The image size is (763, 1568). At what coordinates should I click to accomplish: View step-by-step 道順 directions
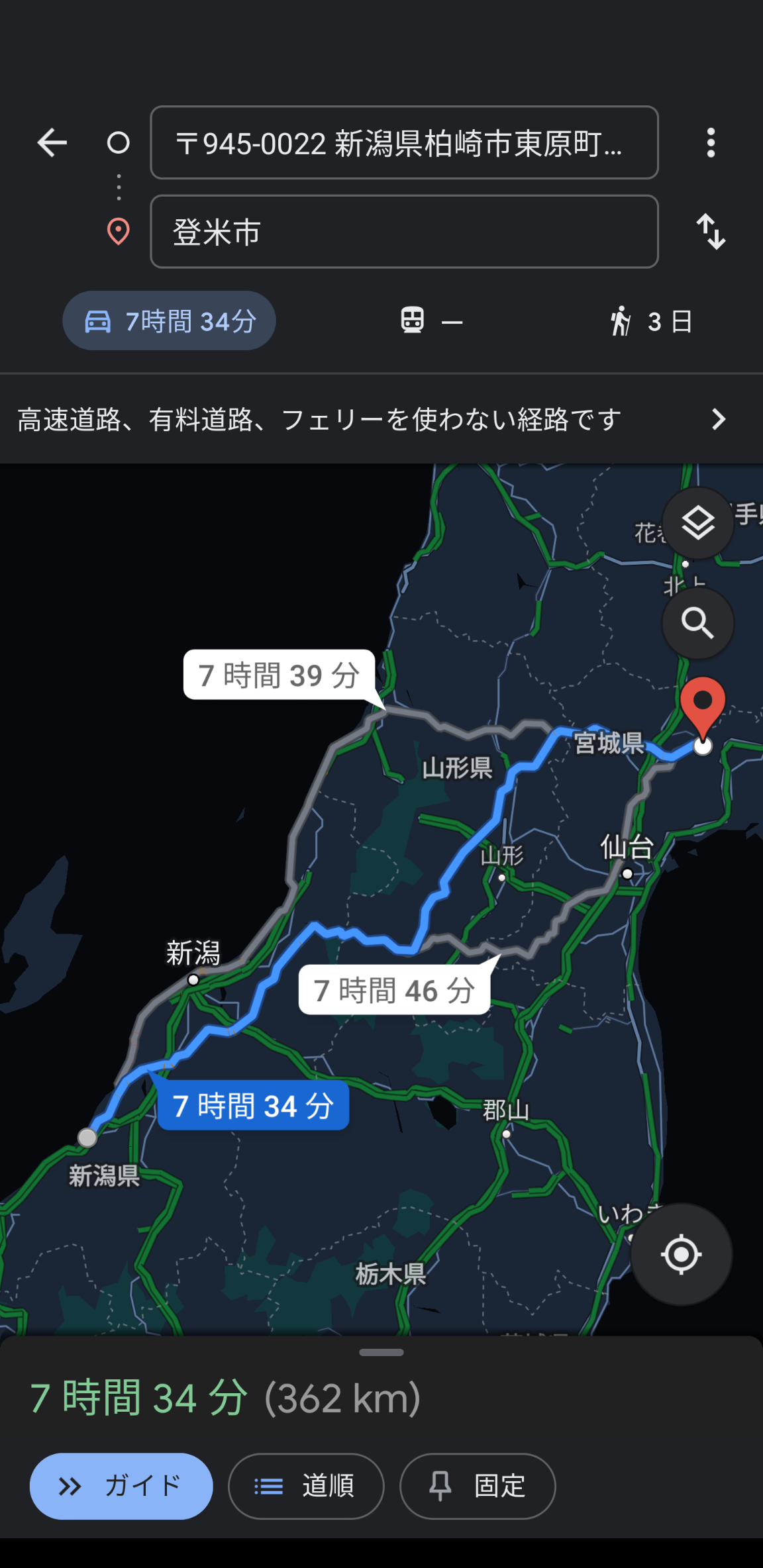[x=306, y=1486]
